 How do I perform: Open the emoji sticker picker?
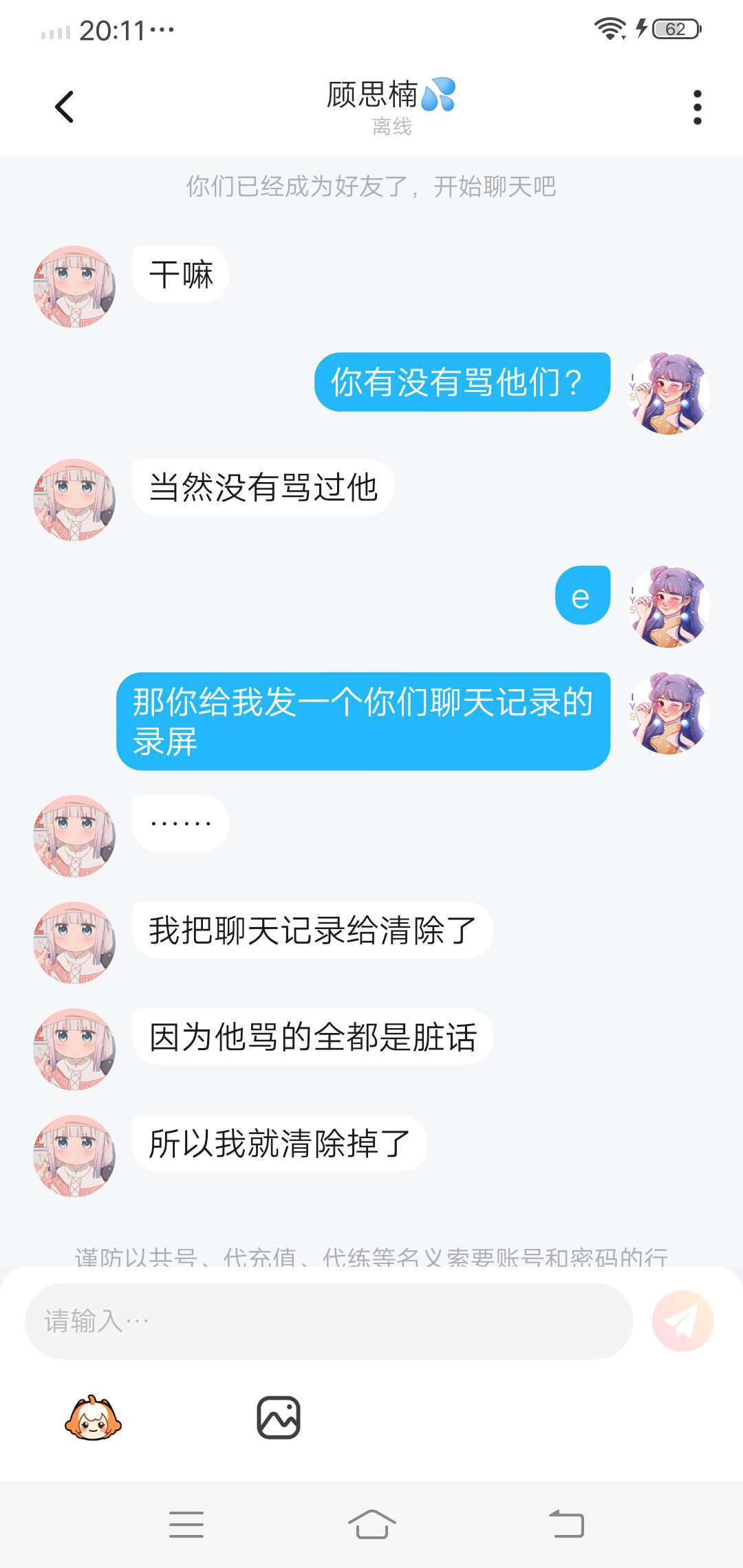[x=93, y=1417]
